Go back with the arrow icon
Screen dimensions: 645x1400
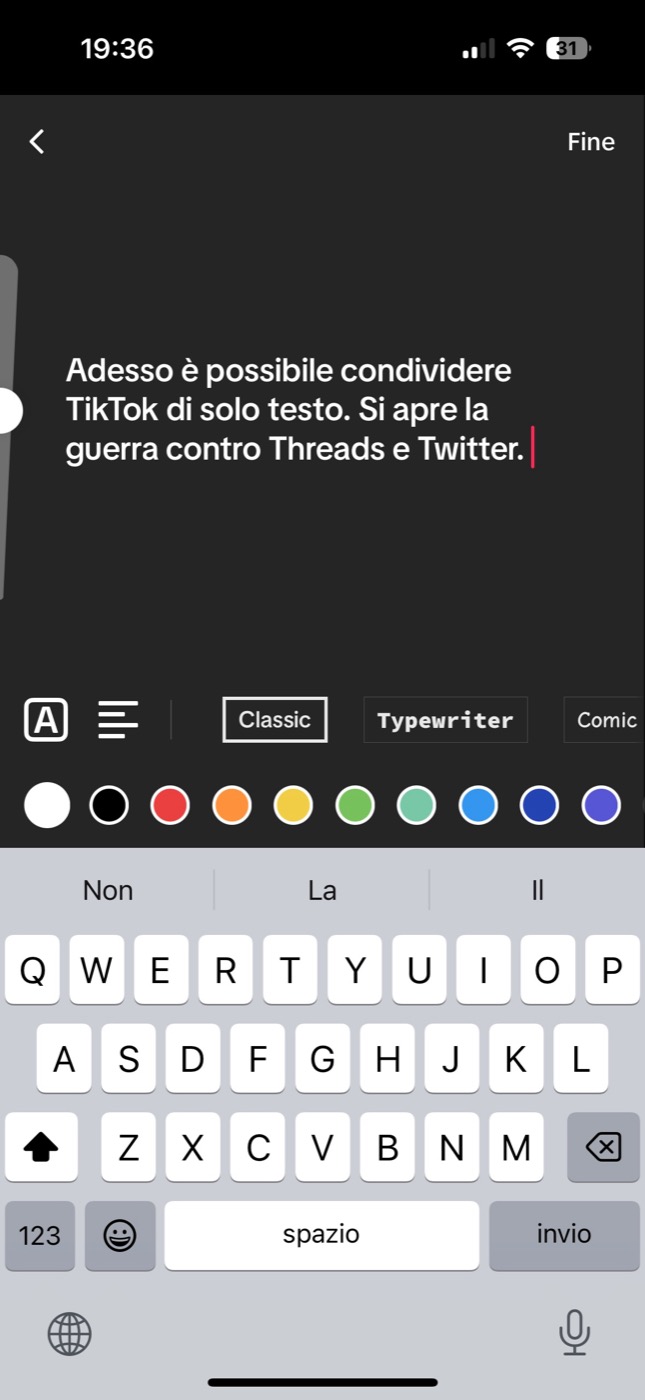click(x=37, y=142)
